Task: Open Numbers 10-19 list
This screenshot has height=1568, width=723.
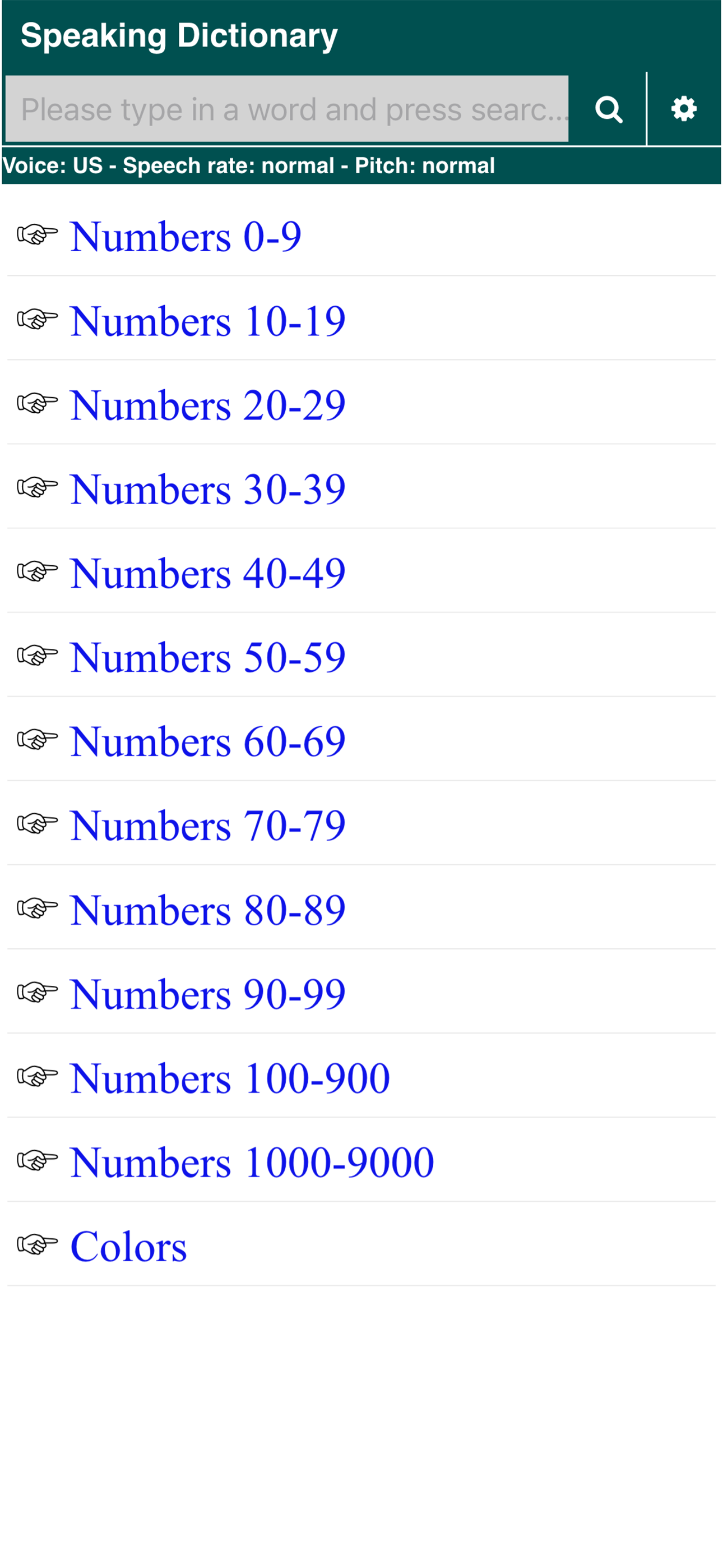Action: pos(207,321)
